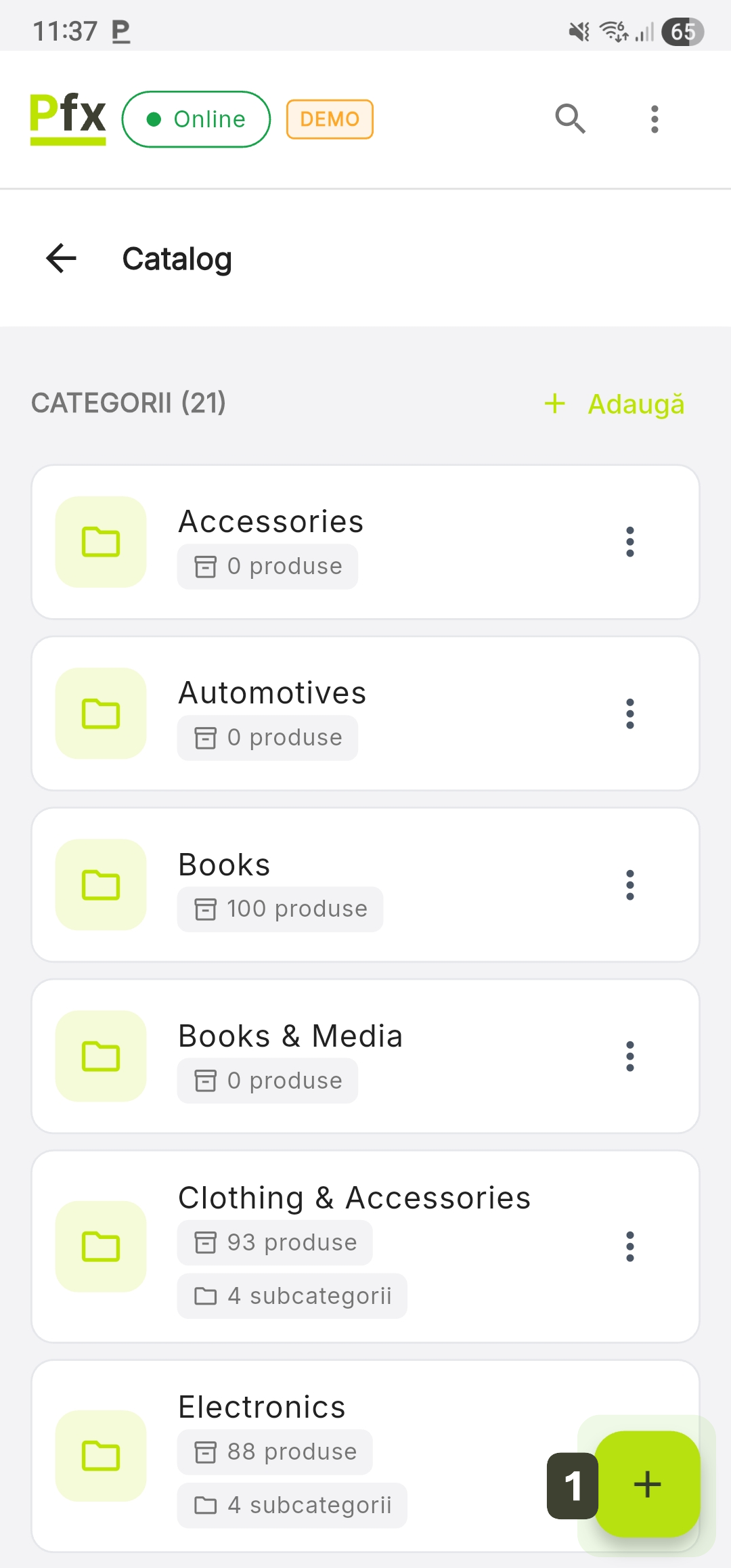
Task: Tap the green plus floating button
Action: 647,1484
